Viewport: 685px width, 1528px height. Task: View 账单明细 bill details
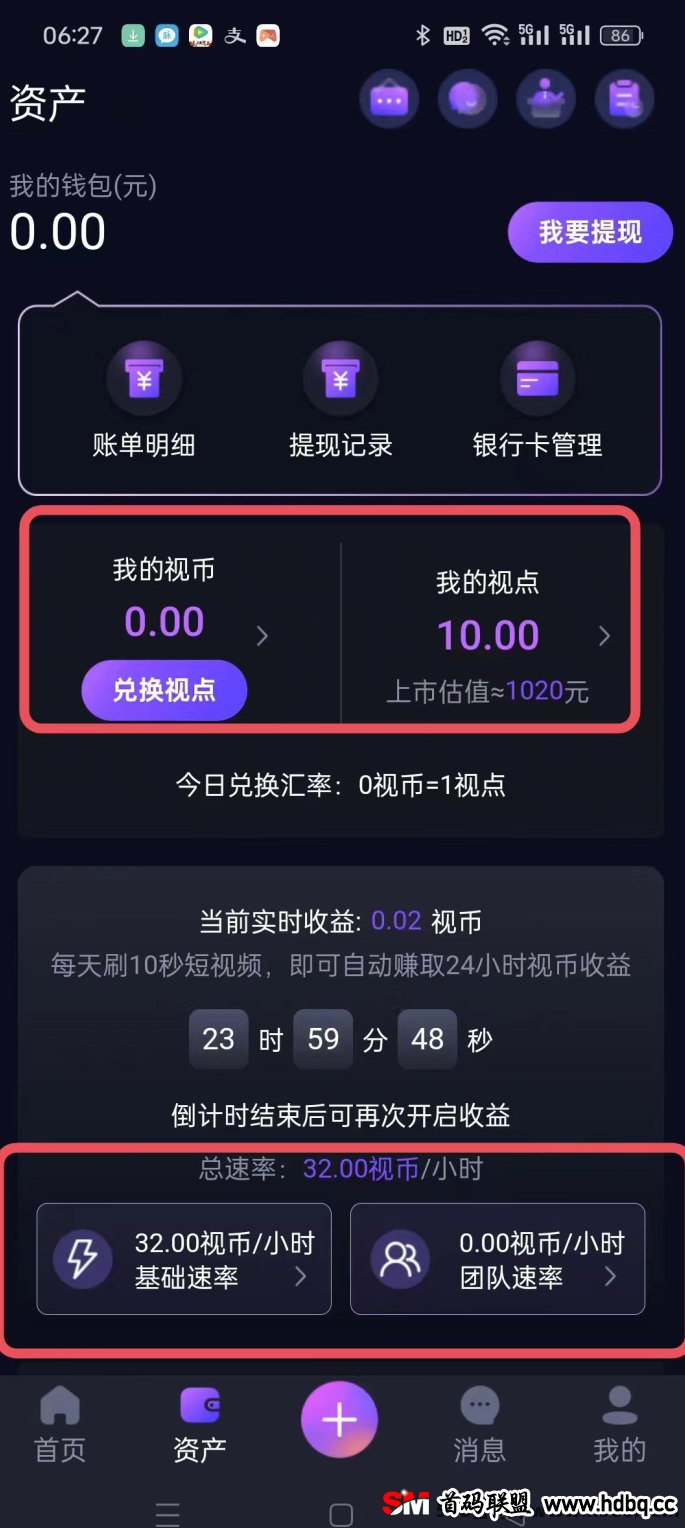pos(144,400)
